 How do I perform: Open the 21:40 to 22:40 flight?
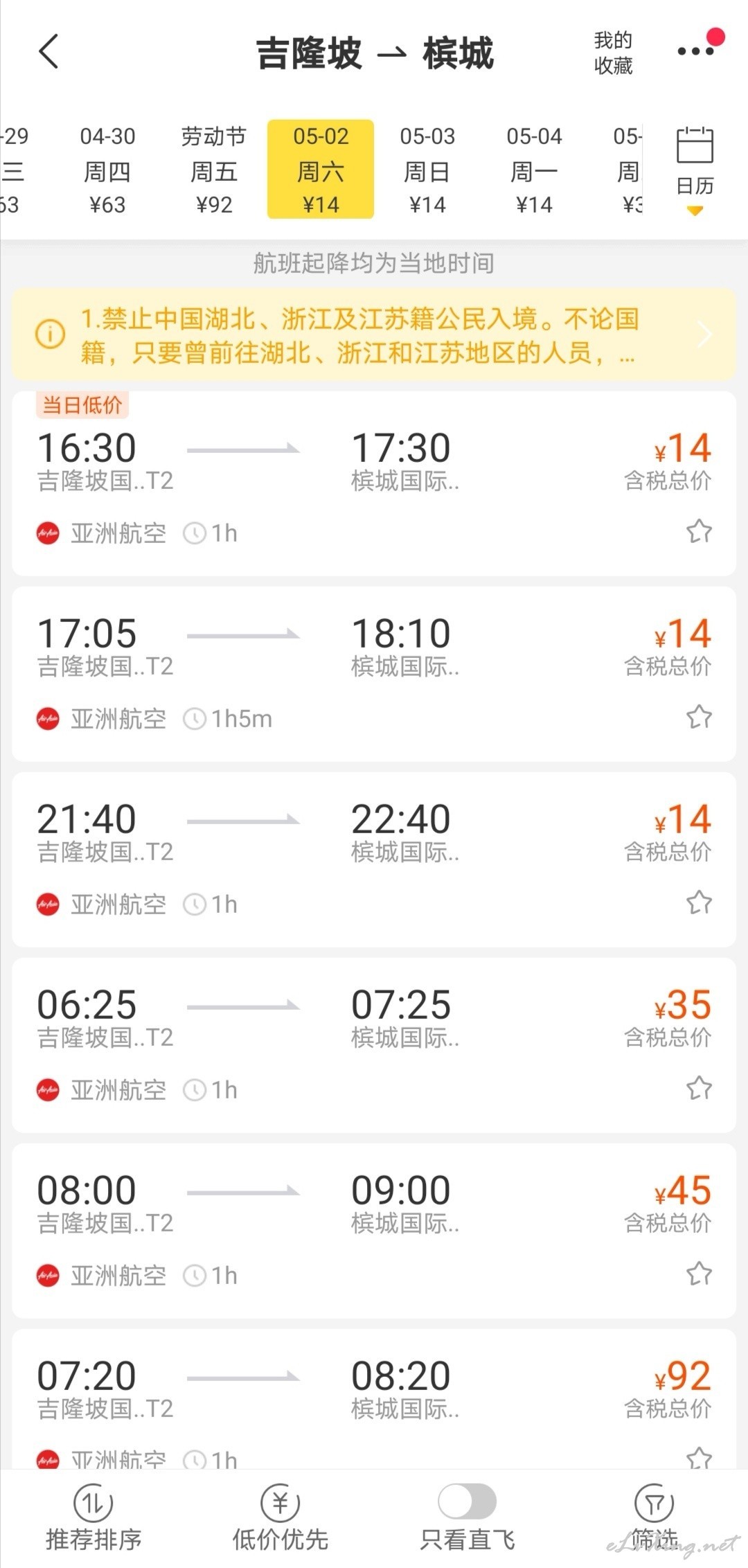(x=374, y=859)
